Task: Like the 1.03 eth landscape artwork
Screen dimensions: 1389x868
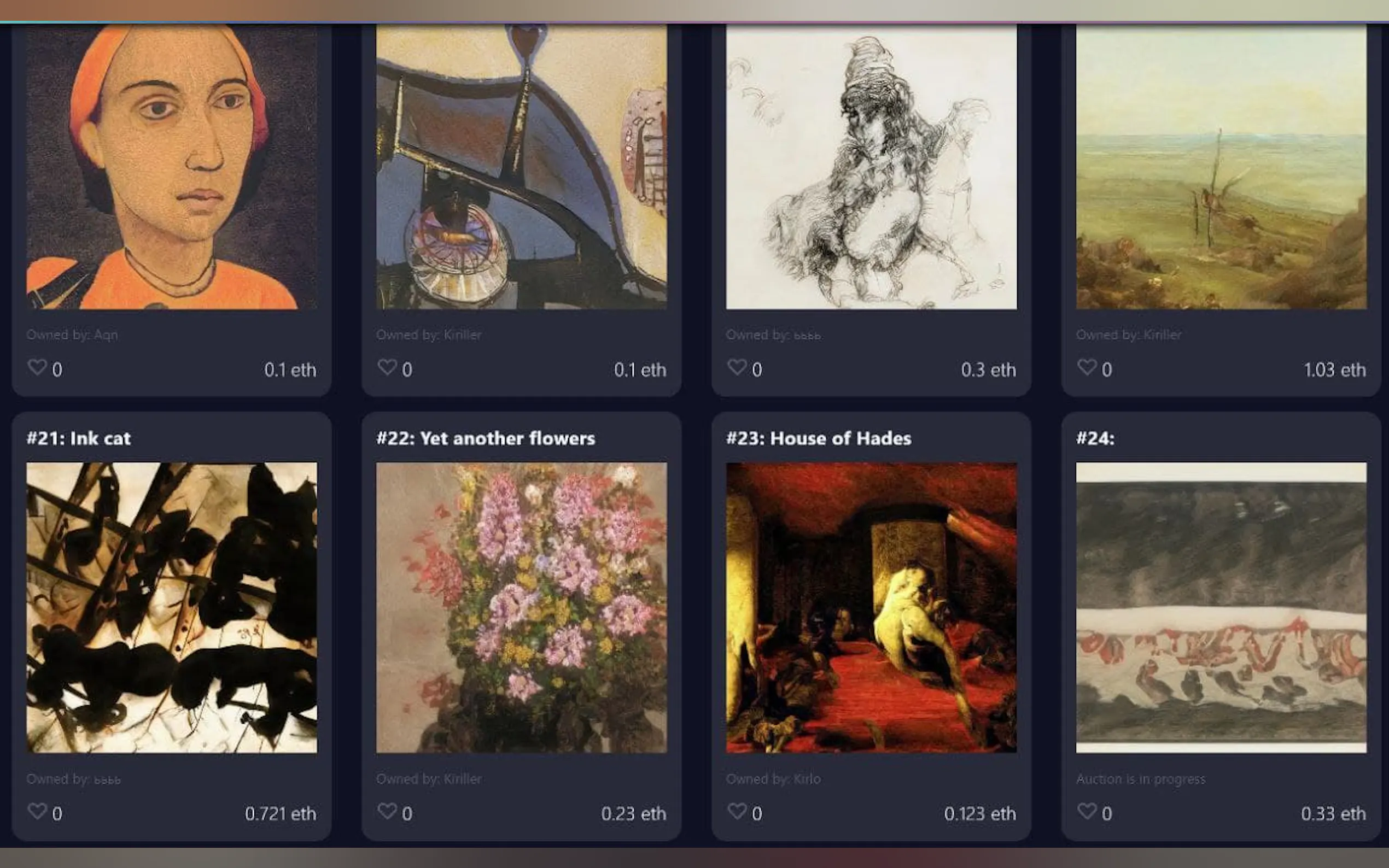Action: click(1087, 366)
